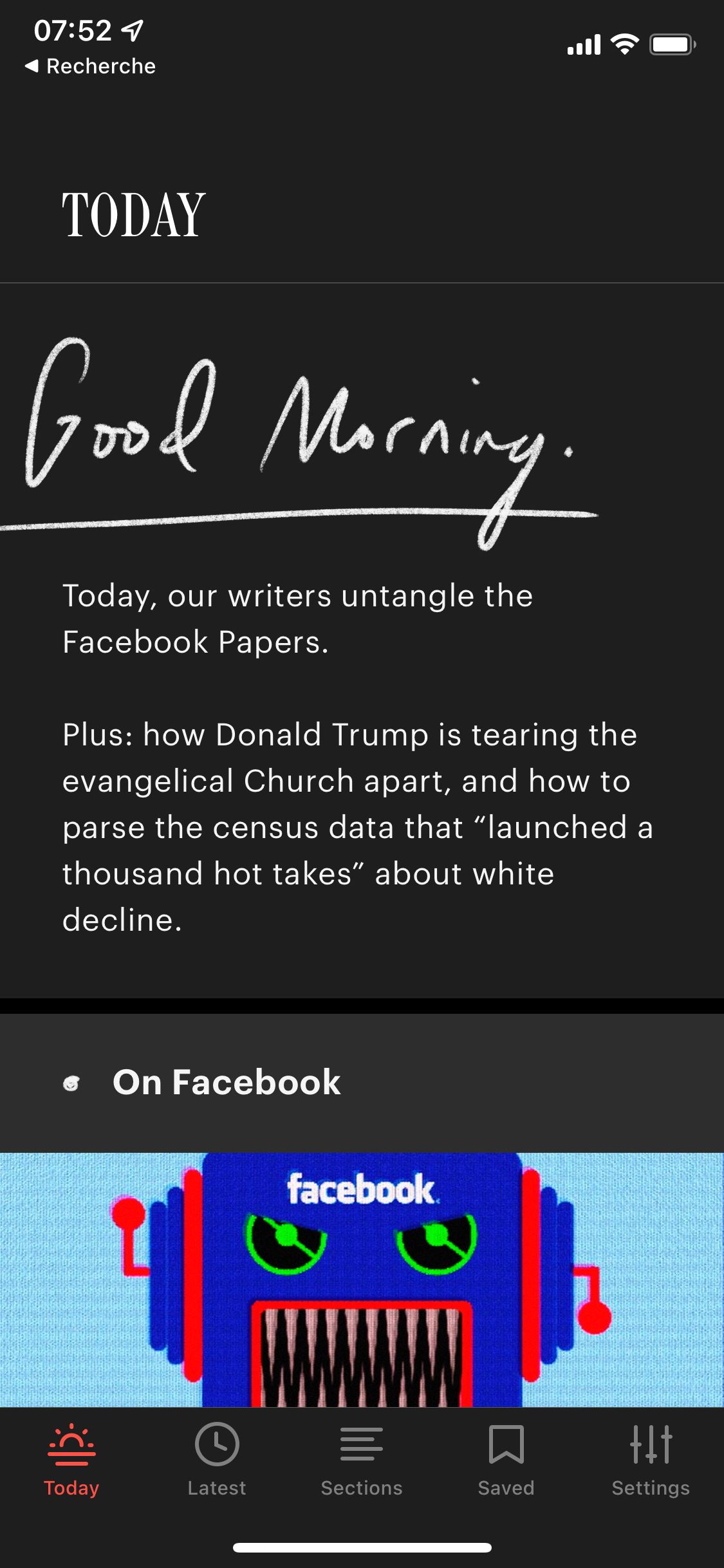Open the Saved articles tab

(x=506, y=1459)
